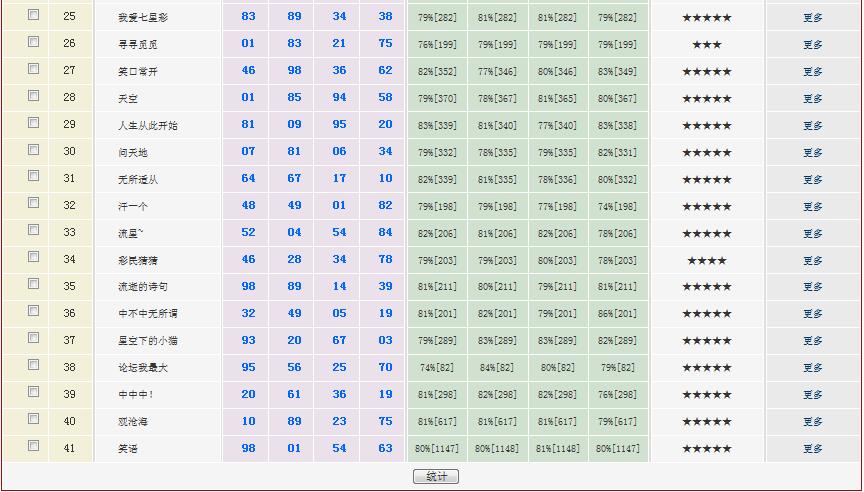Tap 更多 link in row 37 星空下的小猫
The width and height of the screenshot is (864, 492).
[813, 342]
